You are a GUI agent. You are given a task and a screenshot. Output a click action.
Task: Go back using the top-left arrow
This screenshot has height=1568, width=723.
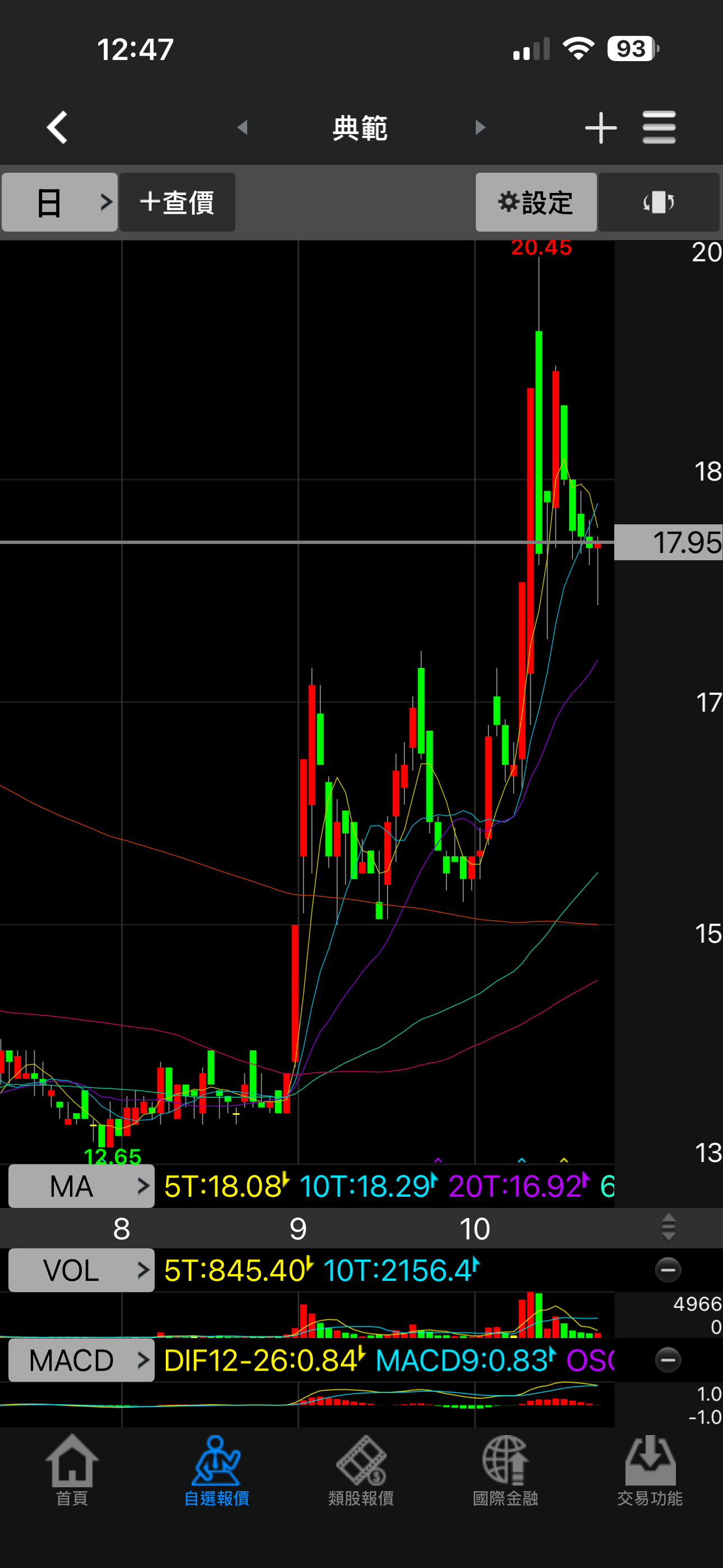pos(57,128)
